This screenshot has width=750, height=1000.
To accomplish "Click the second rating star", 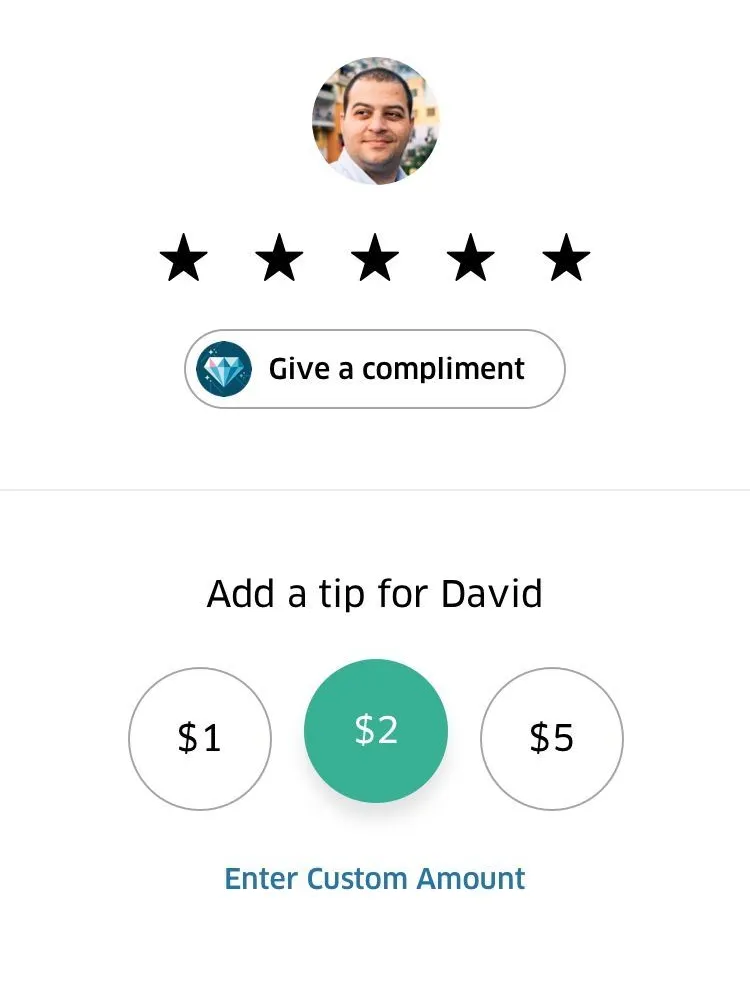I will (x=279, y=257).
